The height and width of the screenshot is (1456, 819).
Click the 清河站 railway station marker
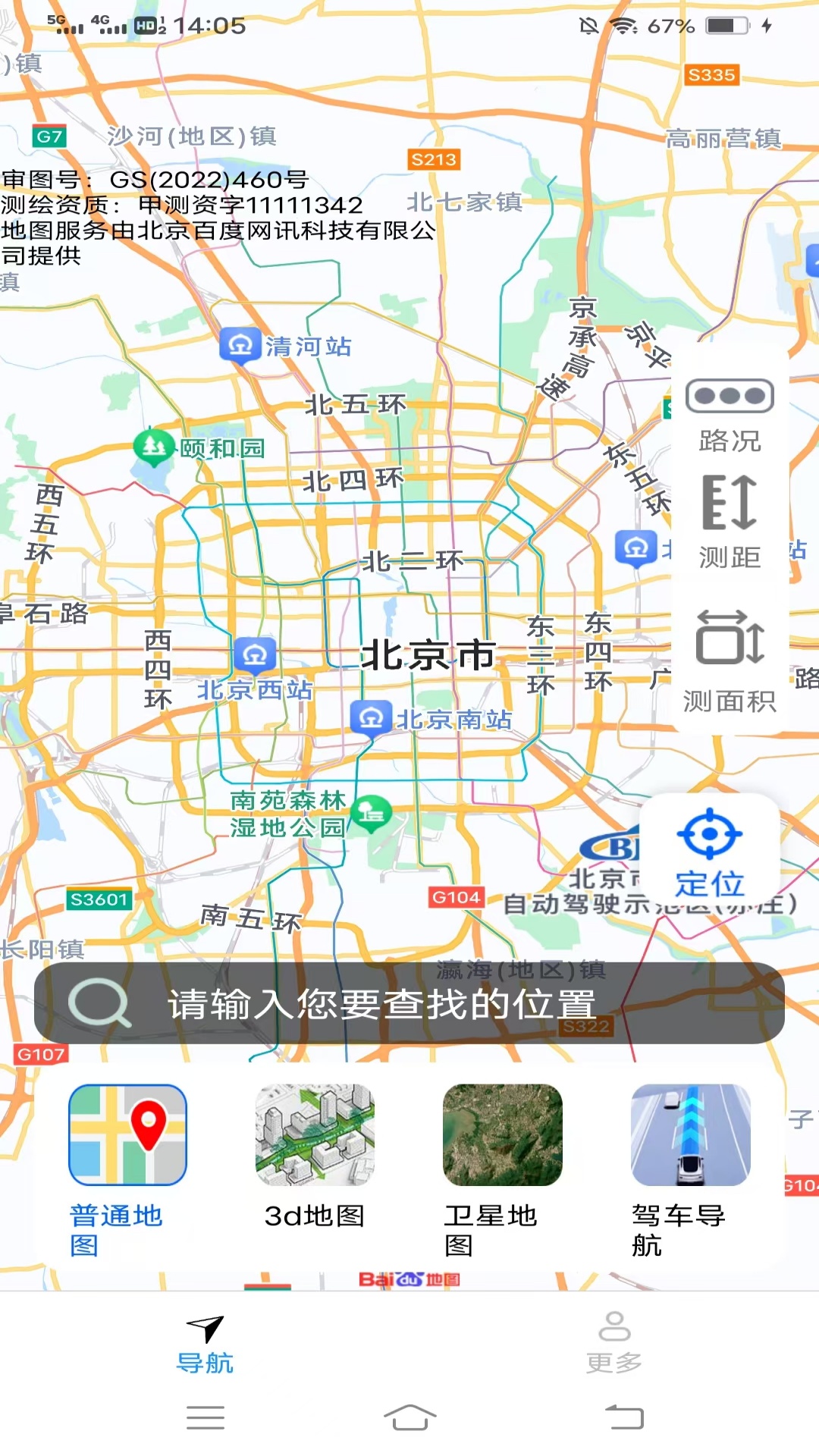[241, 345]
